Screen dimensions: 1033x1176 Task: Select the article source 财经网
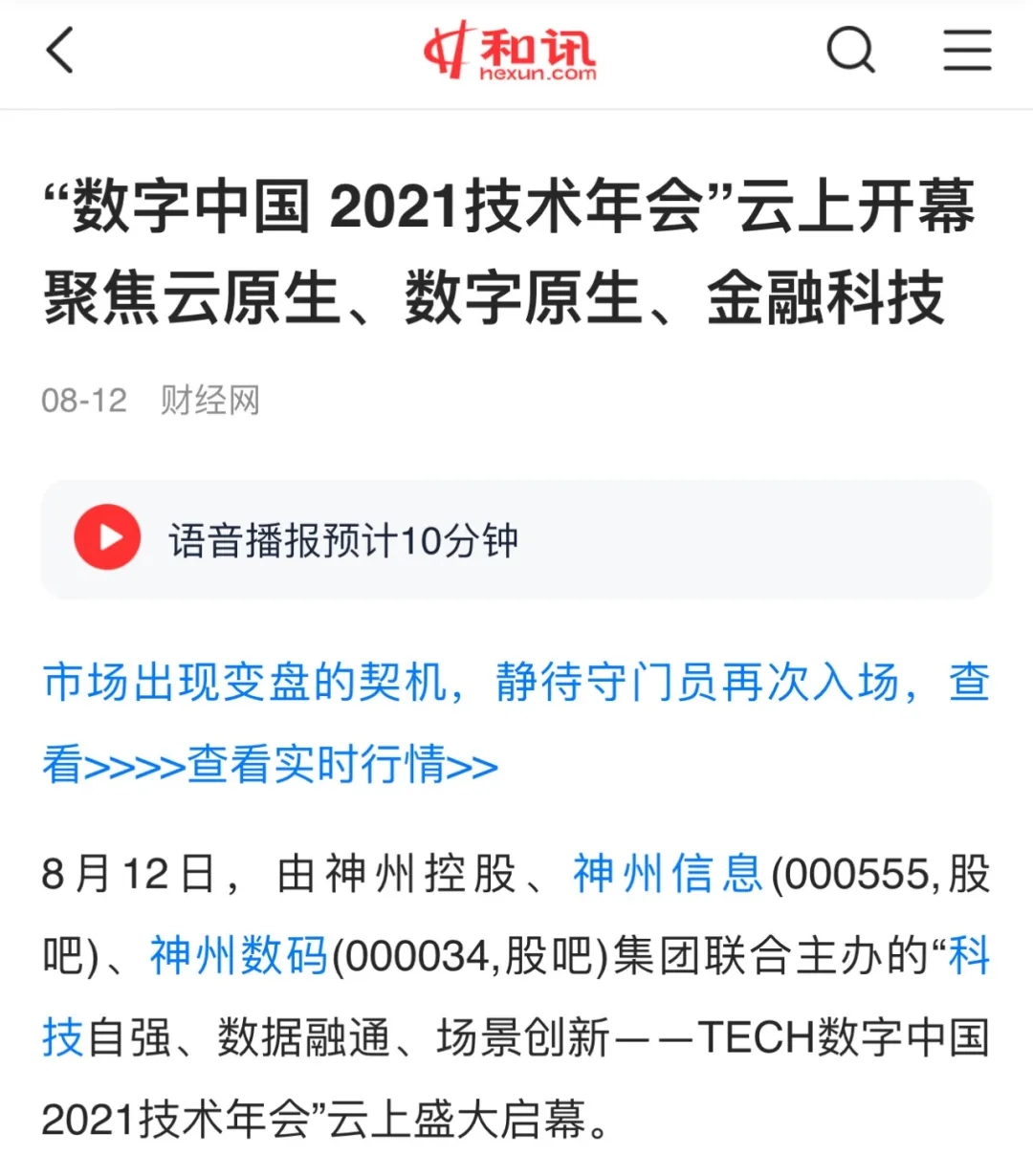tap(209, 401)
